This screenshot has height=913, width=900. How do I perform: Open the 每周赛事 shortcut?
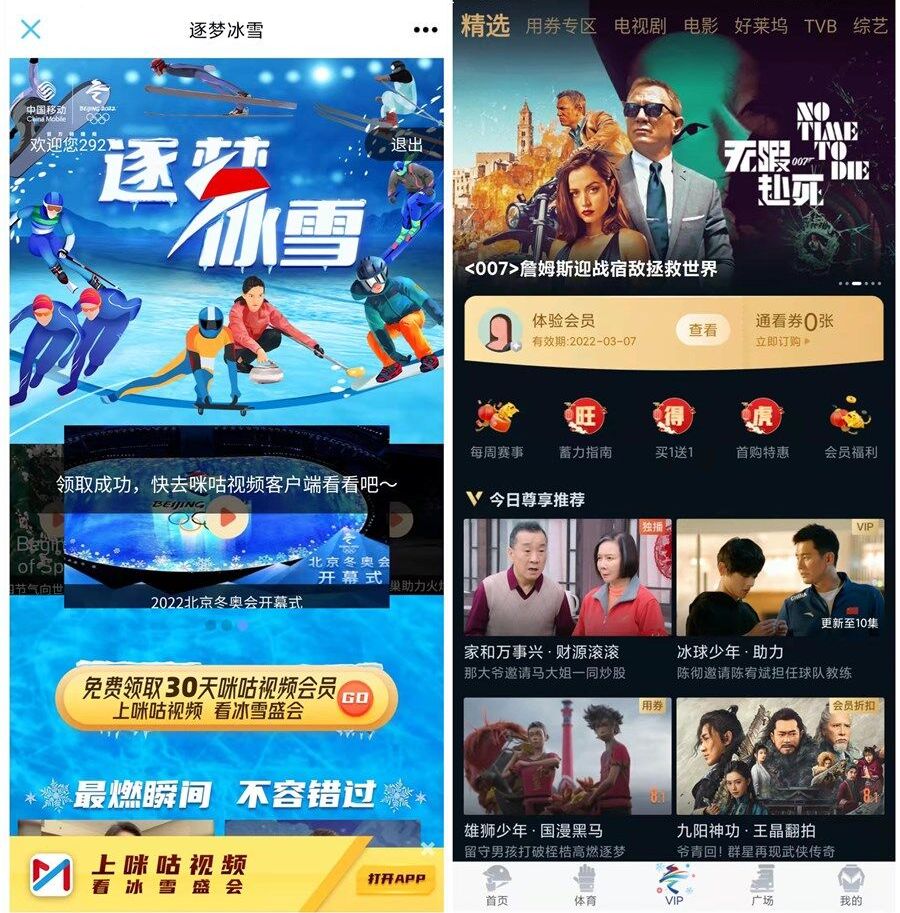[497, 429]
